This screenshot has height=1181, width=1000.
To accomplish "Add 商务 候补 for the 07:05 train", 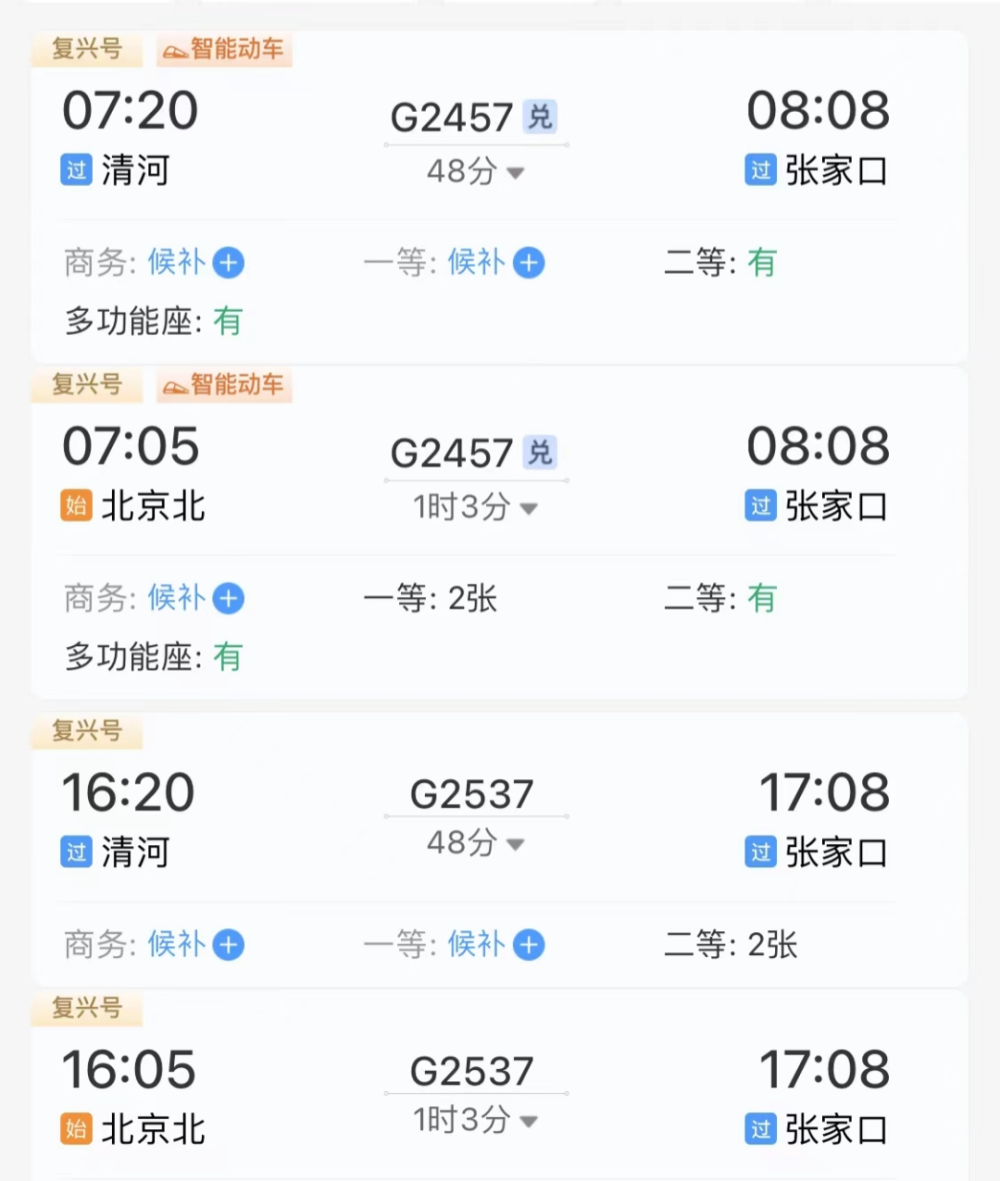I will click(x=229, y=600).
